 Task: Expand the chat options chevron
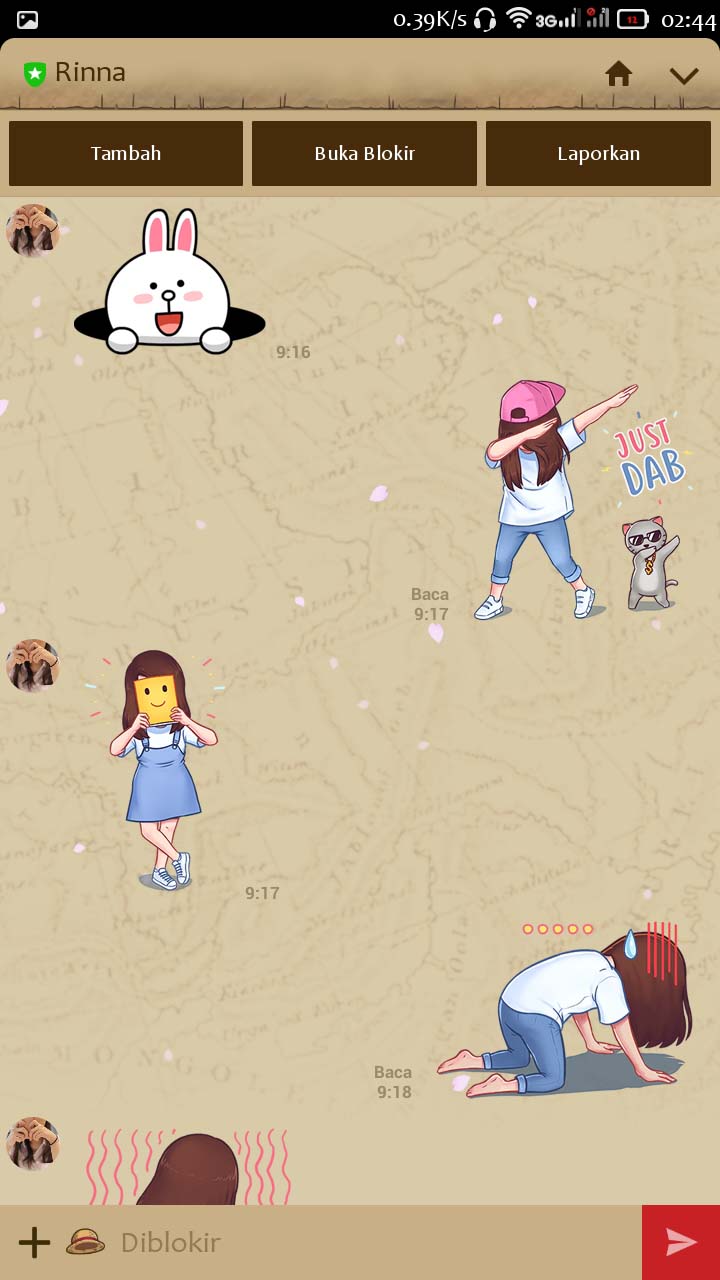tap(684, 76)
